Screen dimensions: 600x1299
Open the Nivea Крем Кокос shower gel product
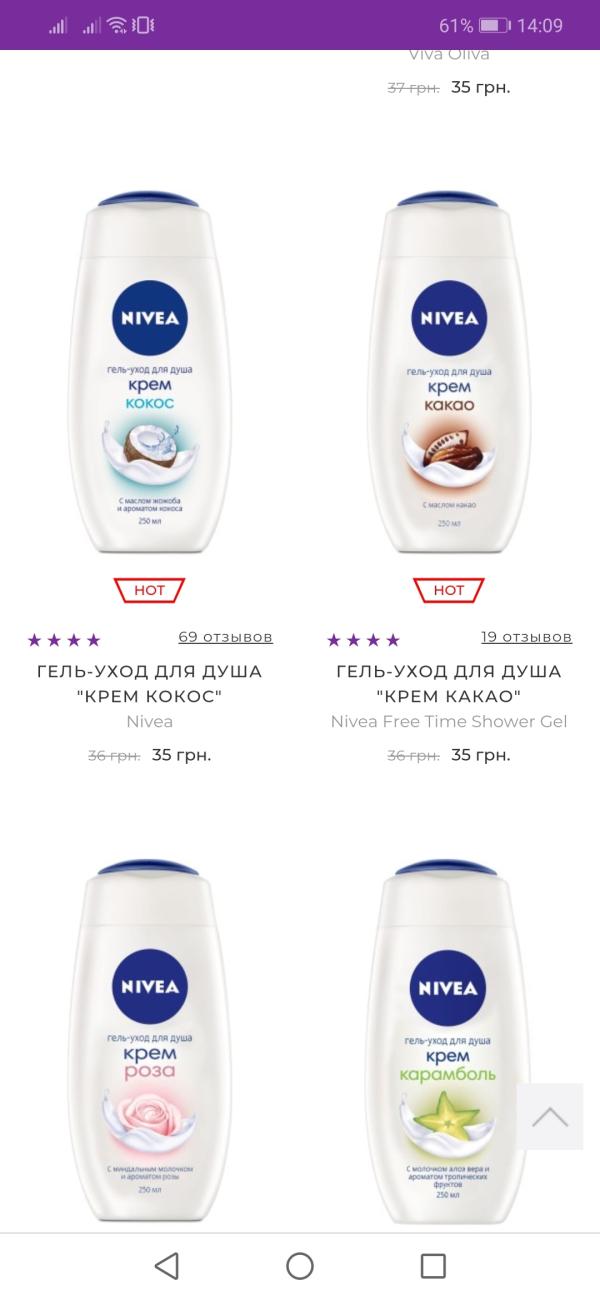click(149, 371)
